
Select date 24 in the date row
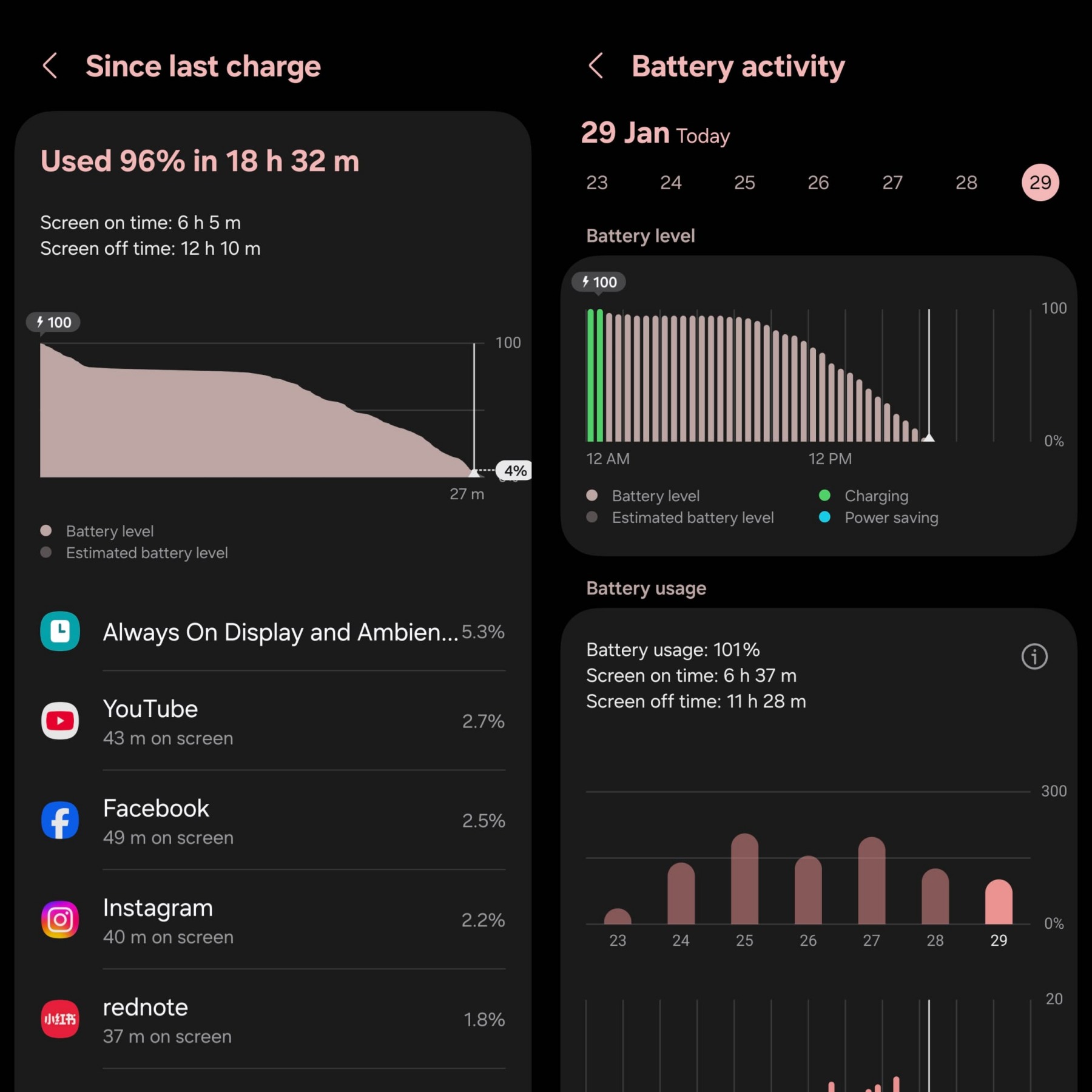670,183
